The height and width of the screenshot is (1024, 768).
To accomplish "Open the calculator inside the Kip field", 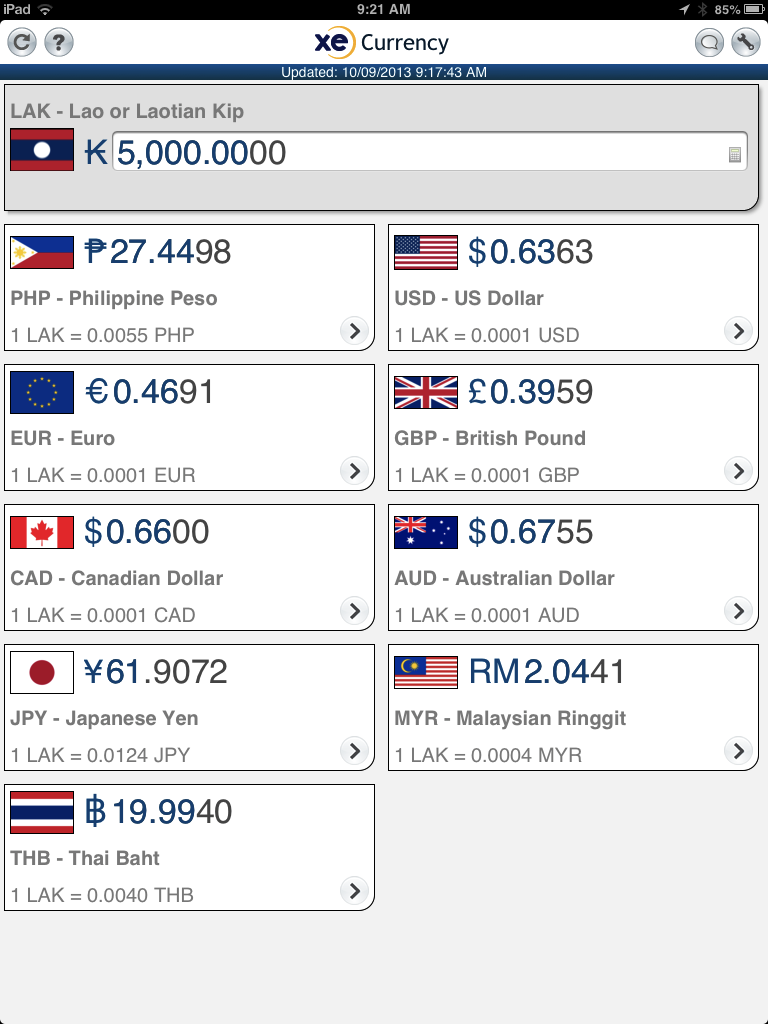I will coord(736,152).
